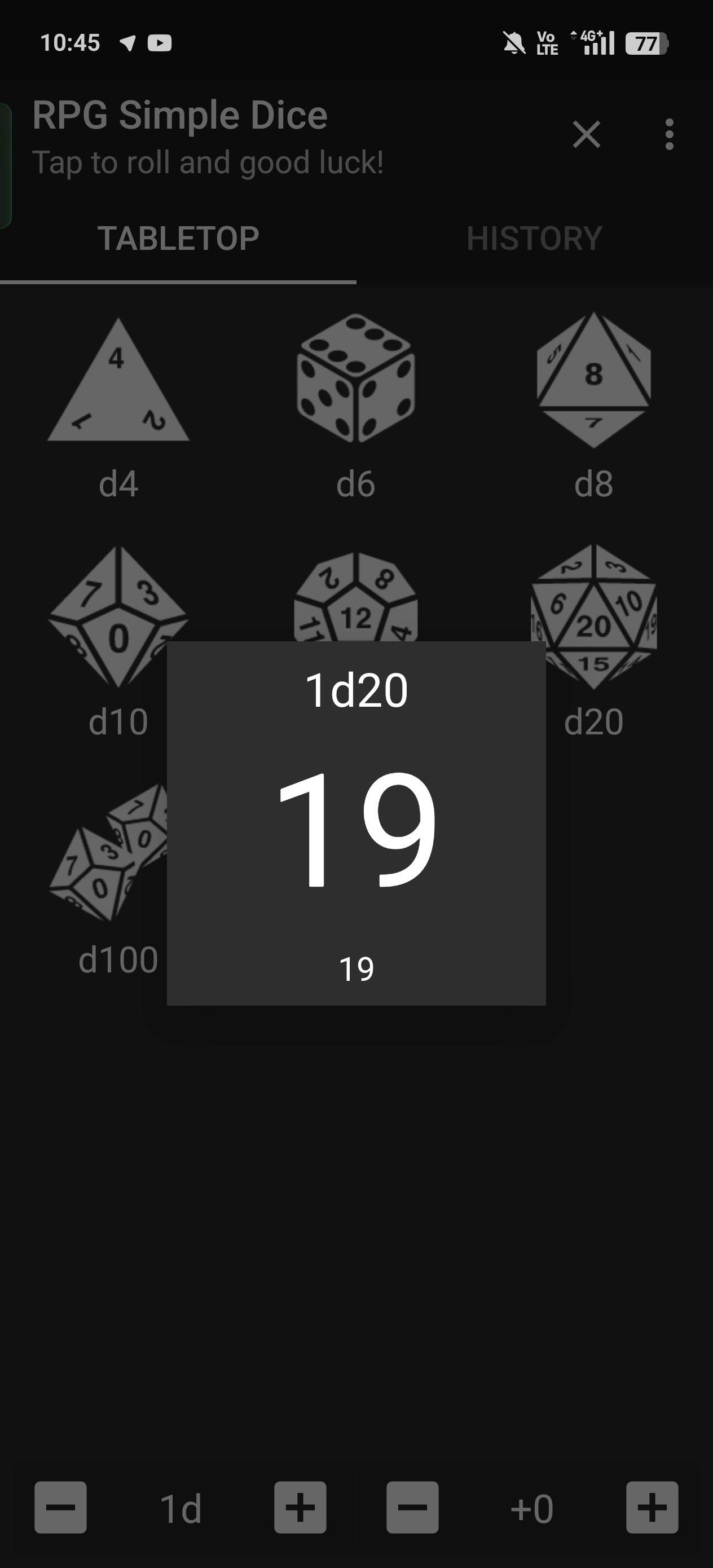Tap the X icon in the app bar
The height and width of the screenshot is (1568, 713).
586,134
